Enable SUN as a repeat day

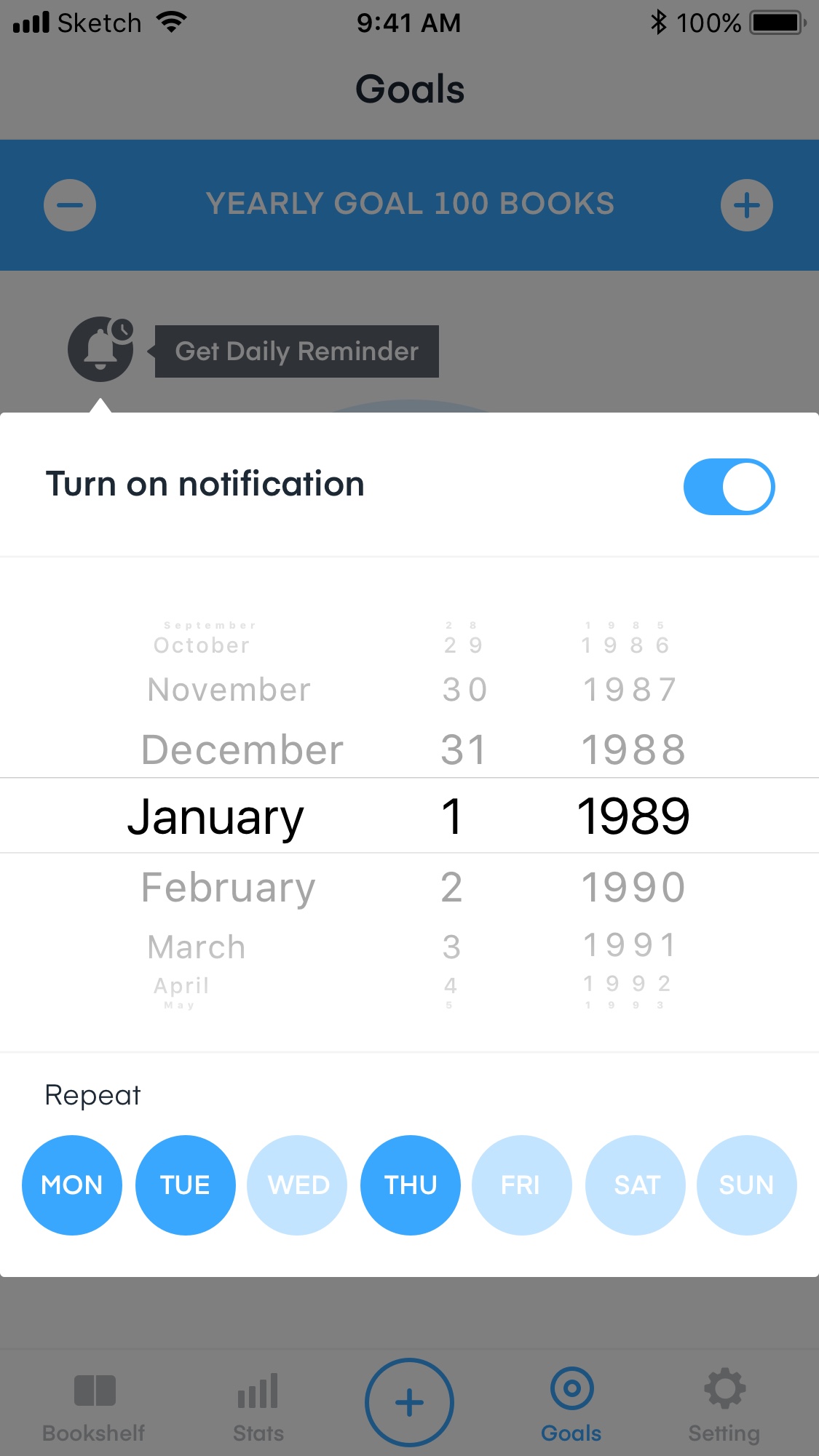click(746, 1185)
